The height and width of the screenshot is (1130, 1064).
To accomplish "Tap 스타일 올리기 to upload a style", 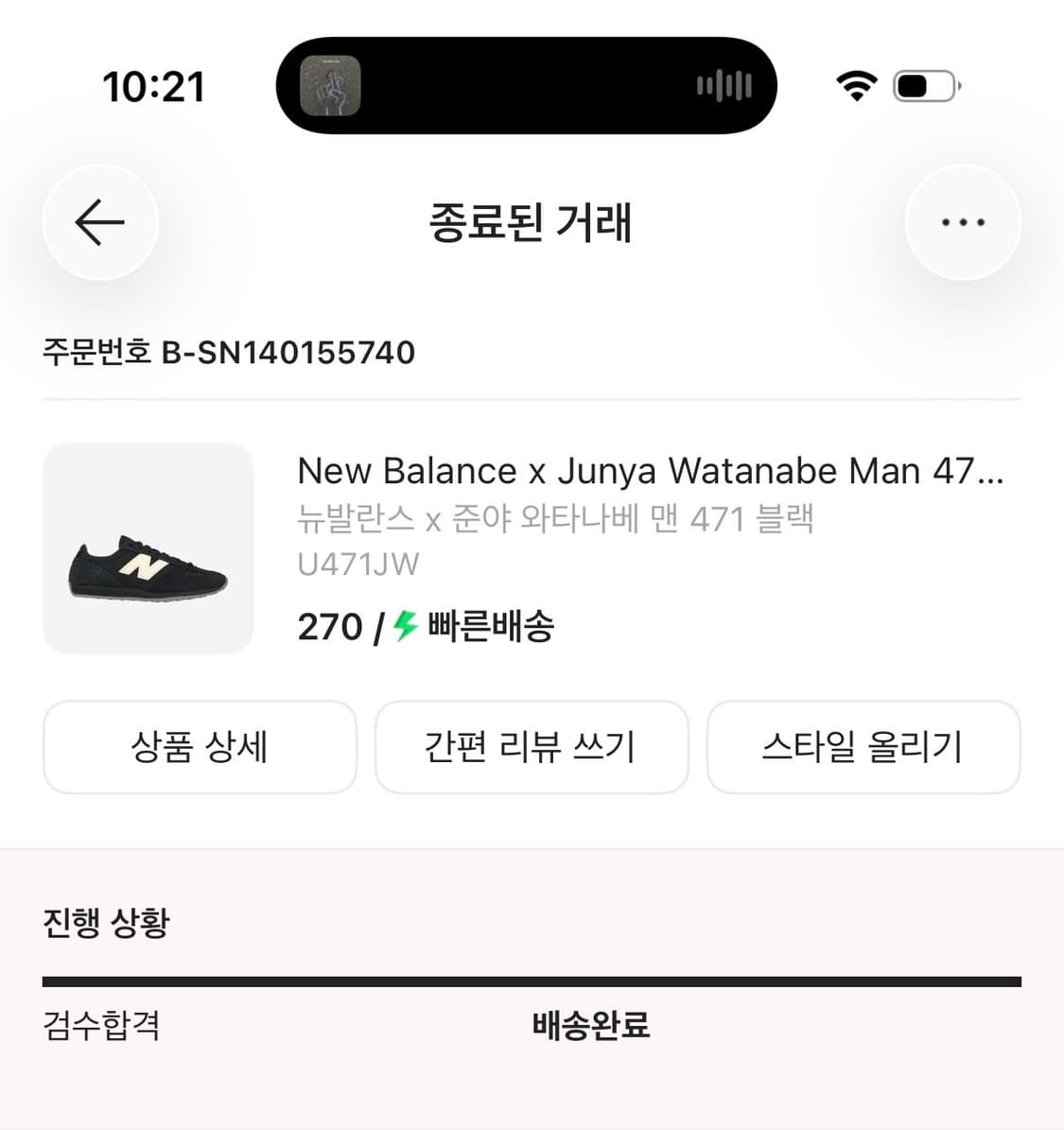I will coord(863,747).
